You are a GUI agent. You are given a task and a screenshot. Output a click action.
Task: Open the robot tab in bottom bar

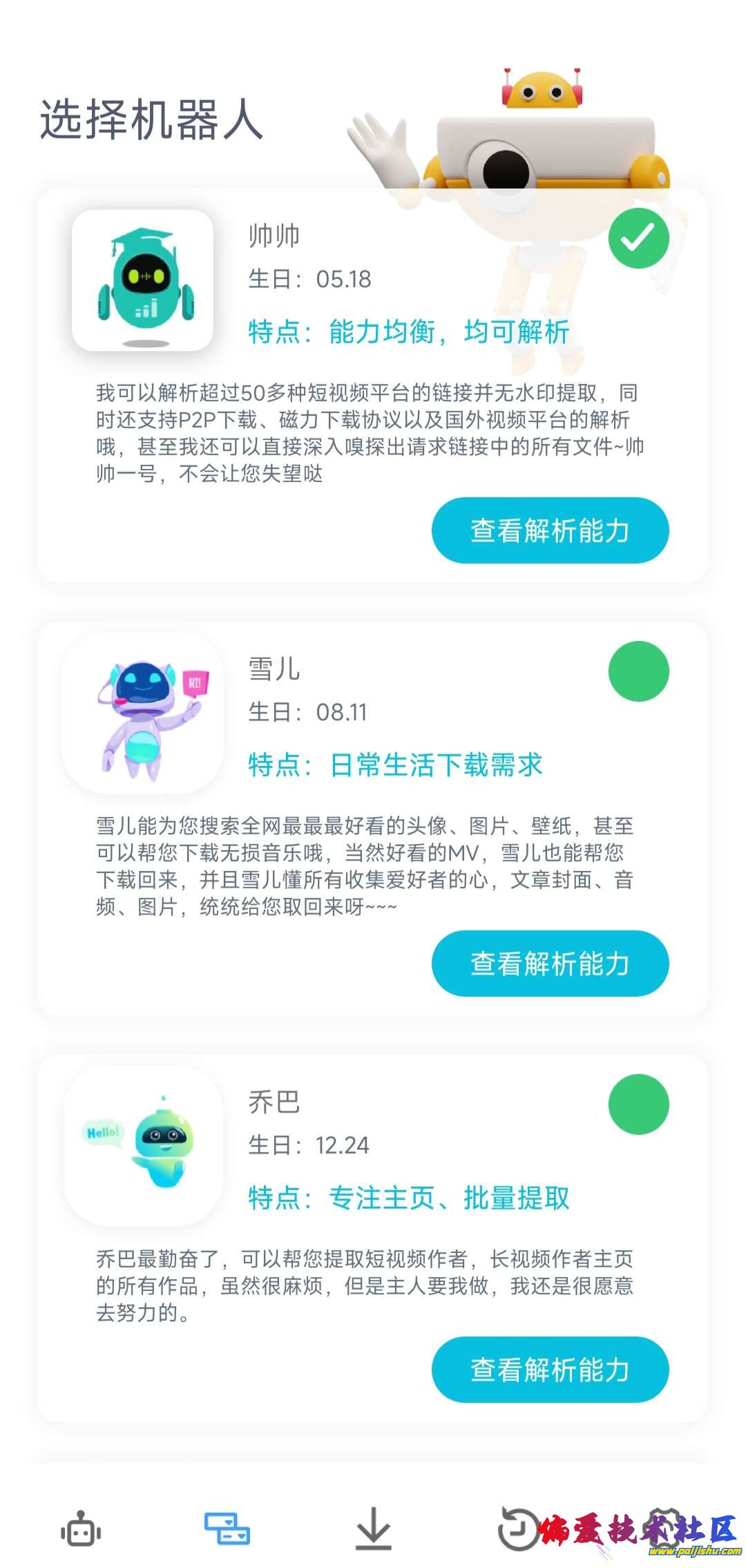click(x=81, y=1530)
